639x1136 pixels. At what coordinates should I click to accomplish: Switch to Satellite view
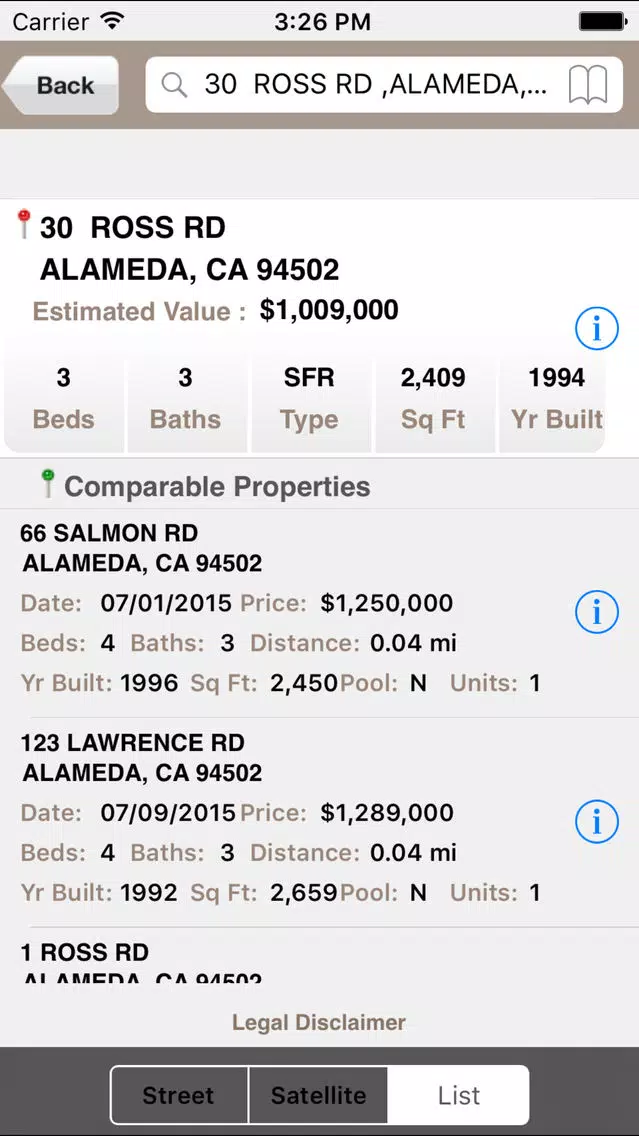pos(318,1095)
